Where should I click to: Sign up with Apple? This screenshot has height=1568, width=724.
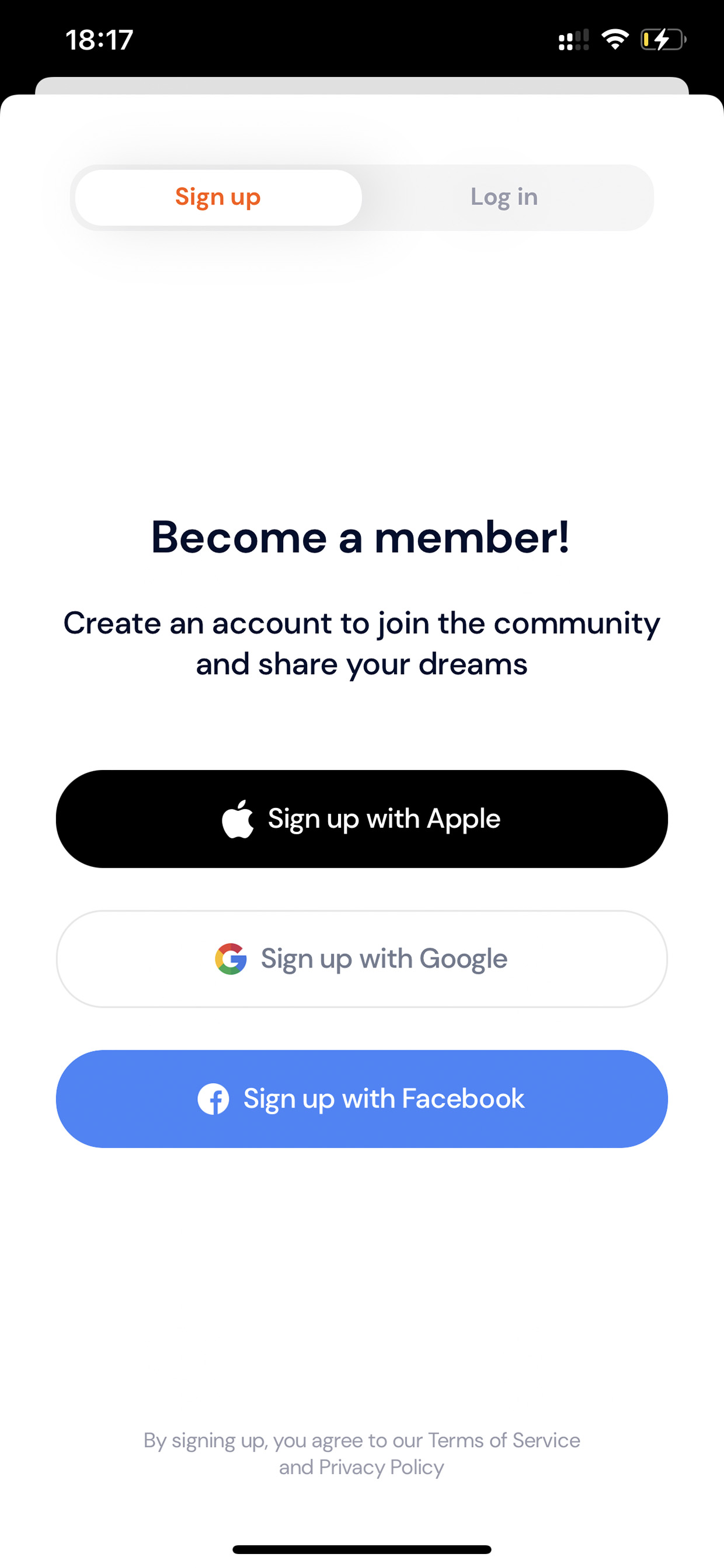click(362, 818)
